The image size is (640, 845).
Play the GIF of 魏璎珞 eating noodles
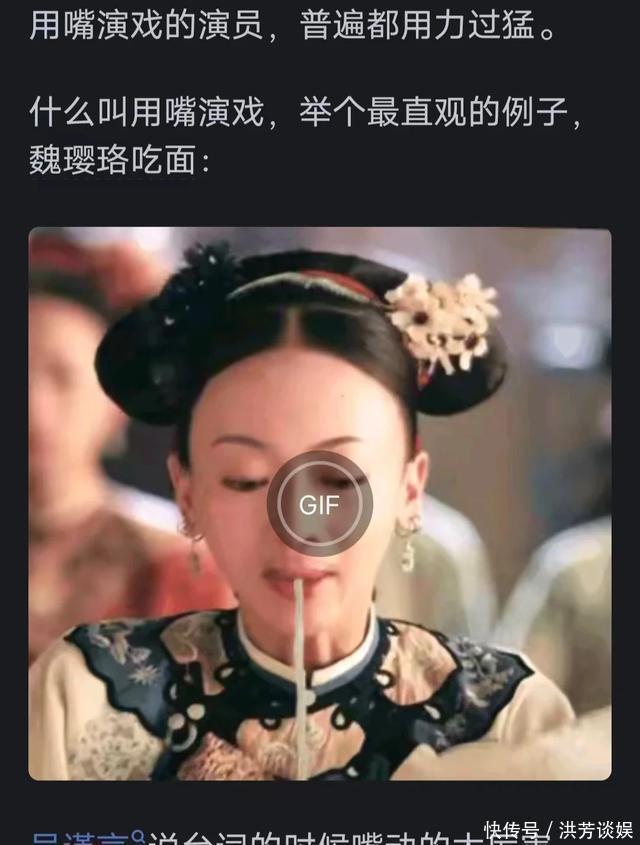point(319,504)
